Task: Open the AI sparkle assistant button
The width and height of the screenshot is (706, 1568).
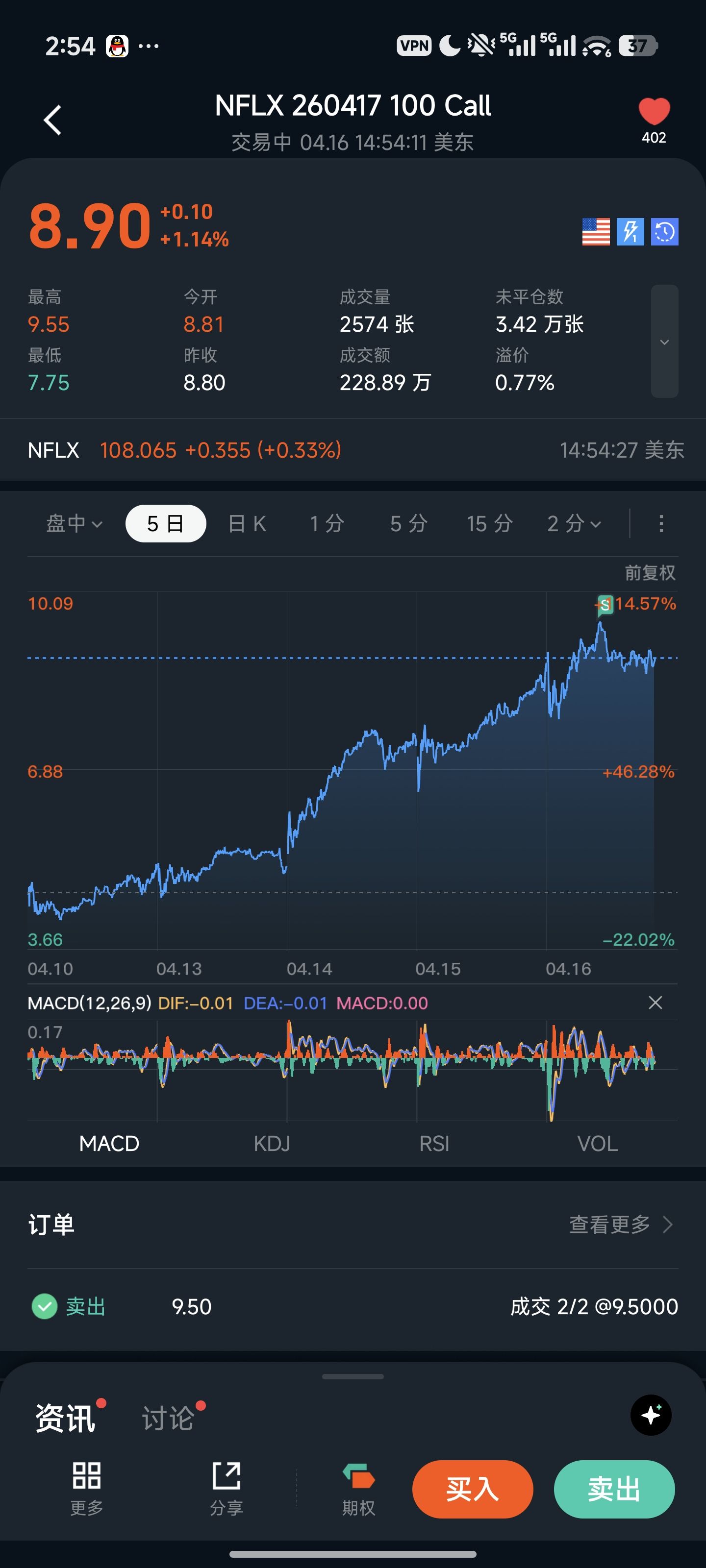Action: (651, 1415)
